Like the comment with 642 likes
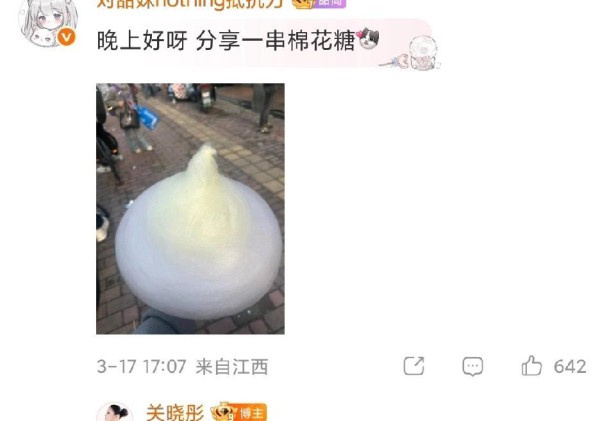 tap(532, 366)
